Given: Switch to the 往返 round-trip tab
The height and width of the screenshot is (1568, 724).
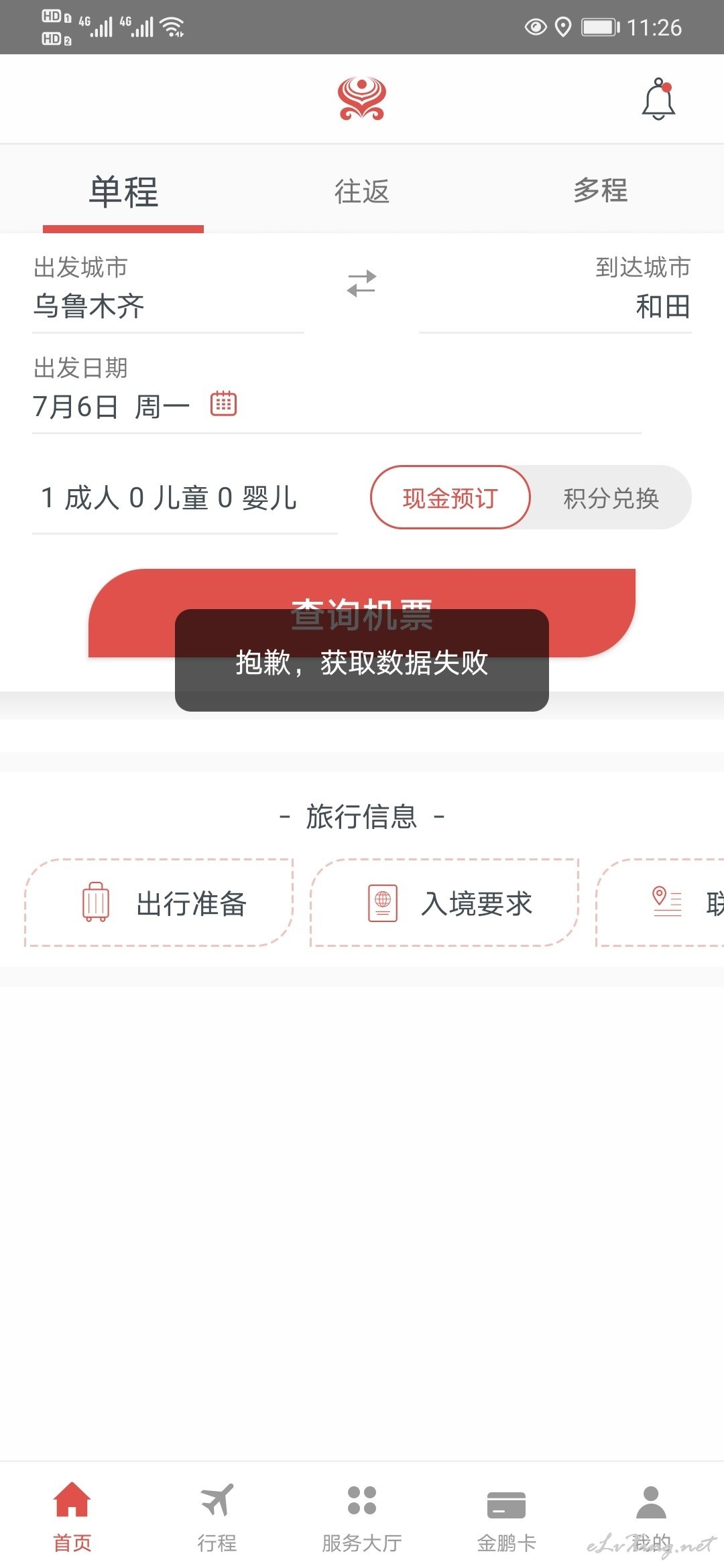Looking at the screenshot, I should (x=362, y=191).
